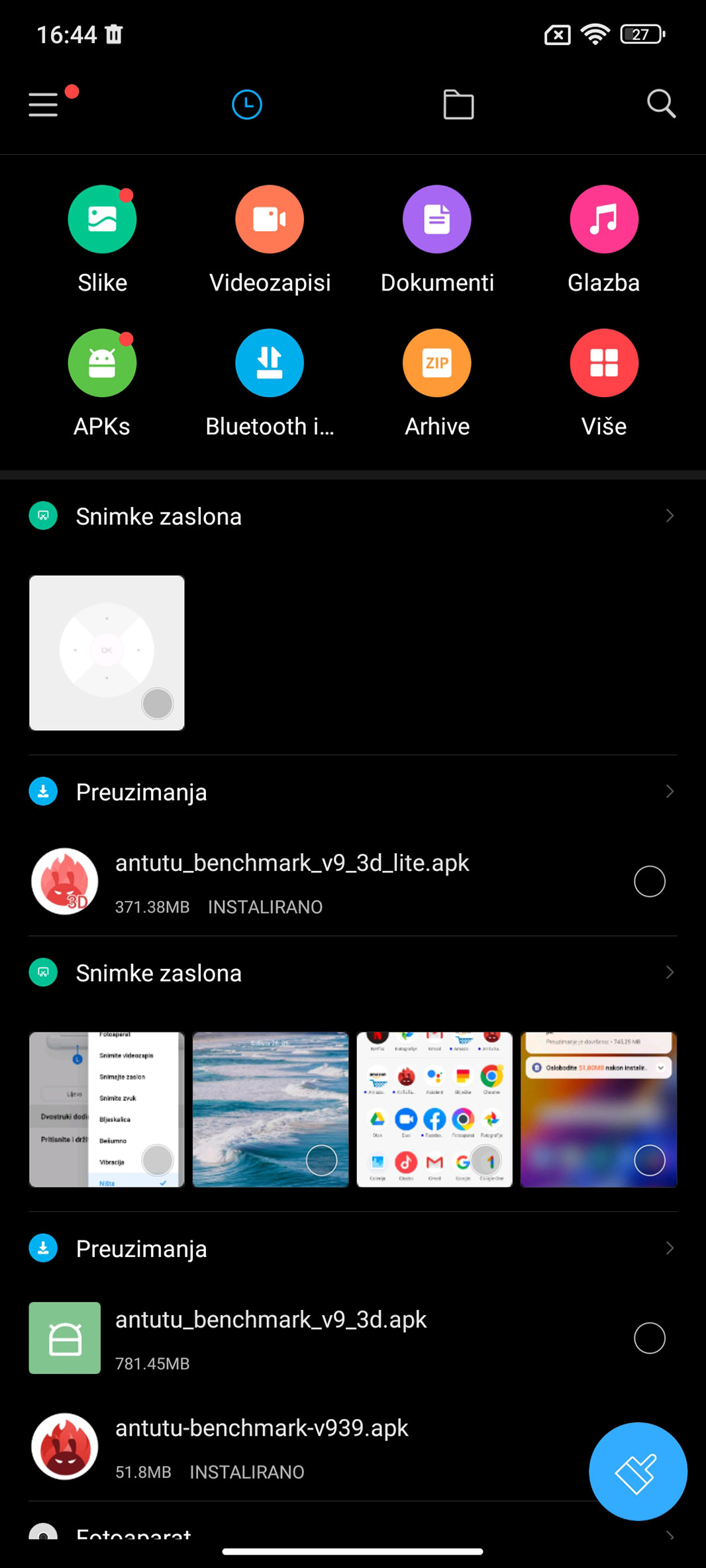Switch to the folder storage tab
This screenshot has width=706, height=1568.
click(x=458, y=105)
